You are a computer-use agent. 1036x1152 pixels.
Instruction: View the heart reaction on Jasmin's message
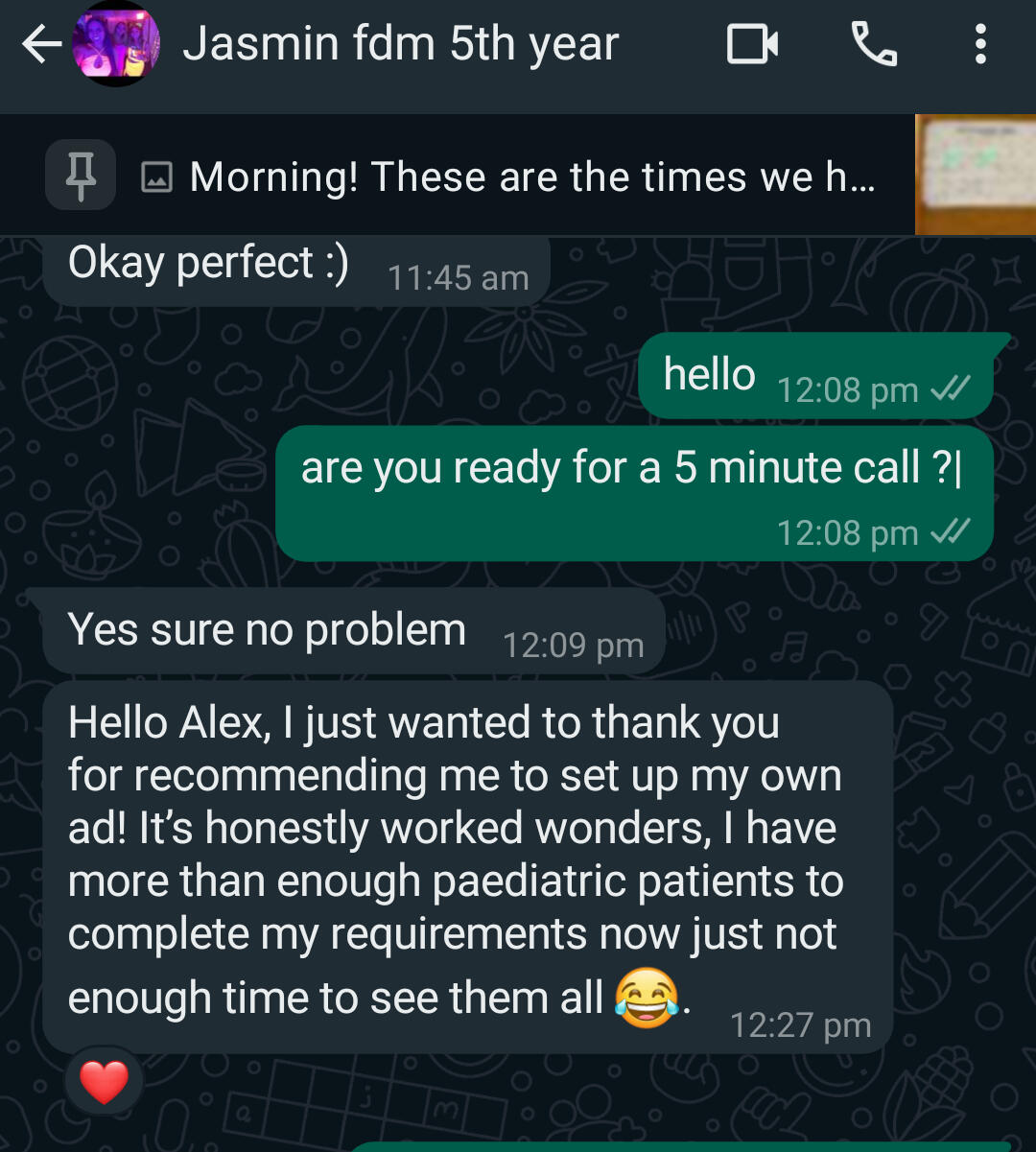[104, 1083]
